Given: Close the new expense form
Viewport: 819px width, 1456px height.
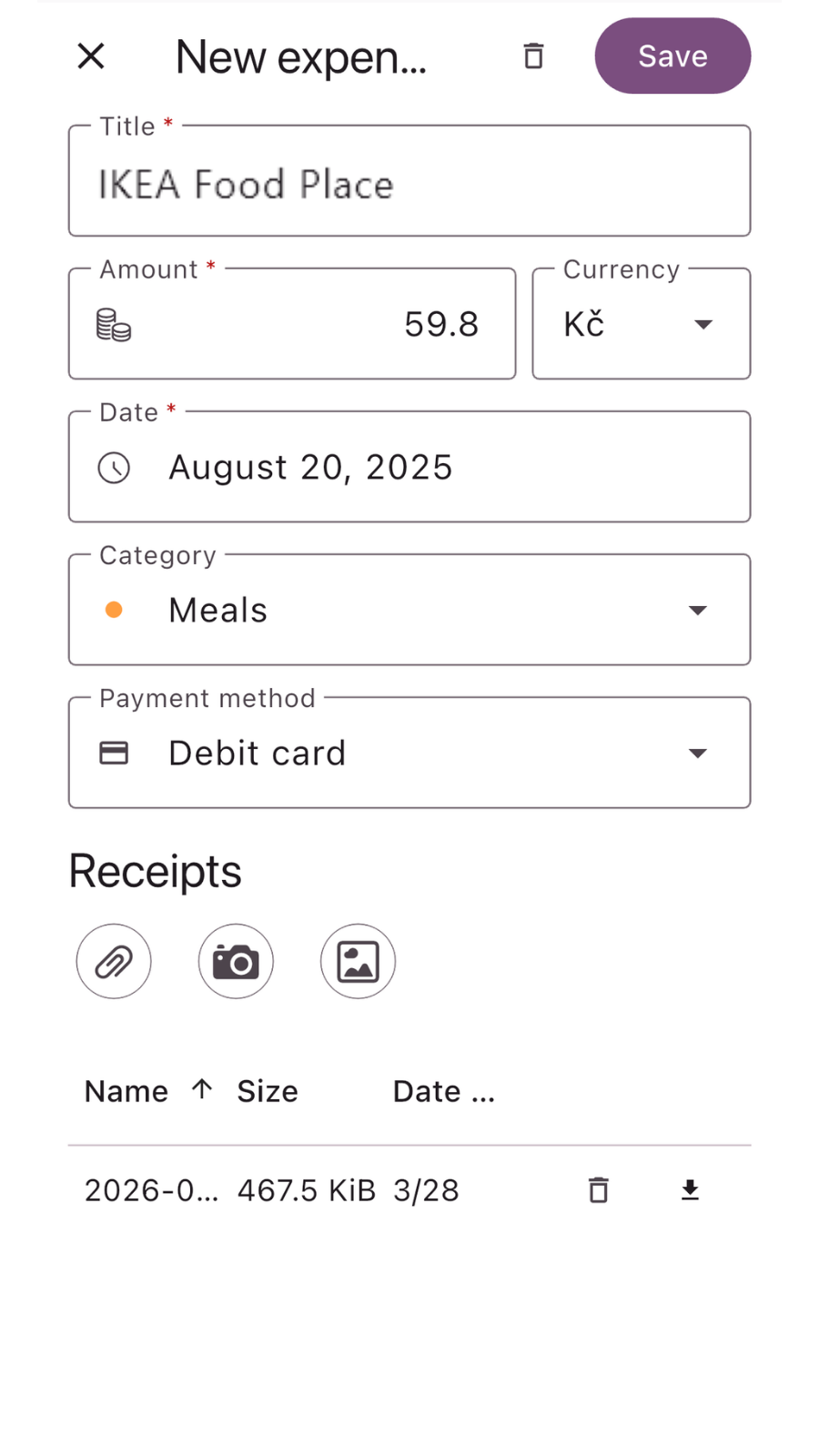Looking at the screenshot, I should coord(91,56).
